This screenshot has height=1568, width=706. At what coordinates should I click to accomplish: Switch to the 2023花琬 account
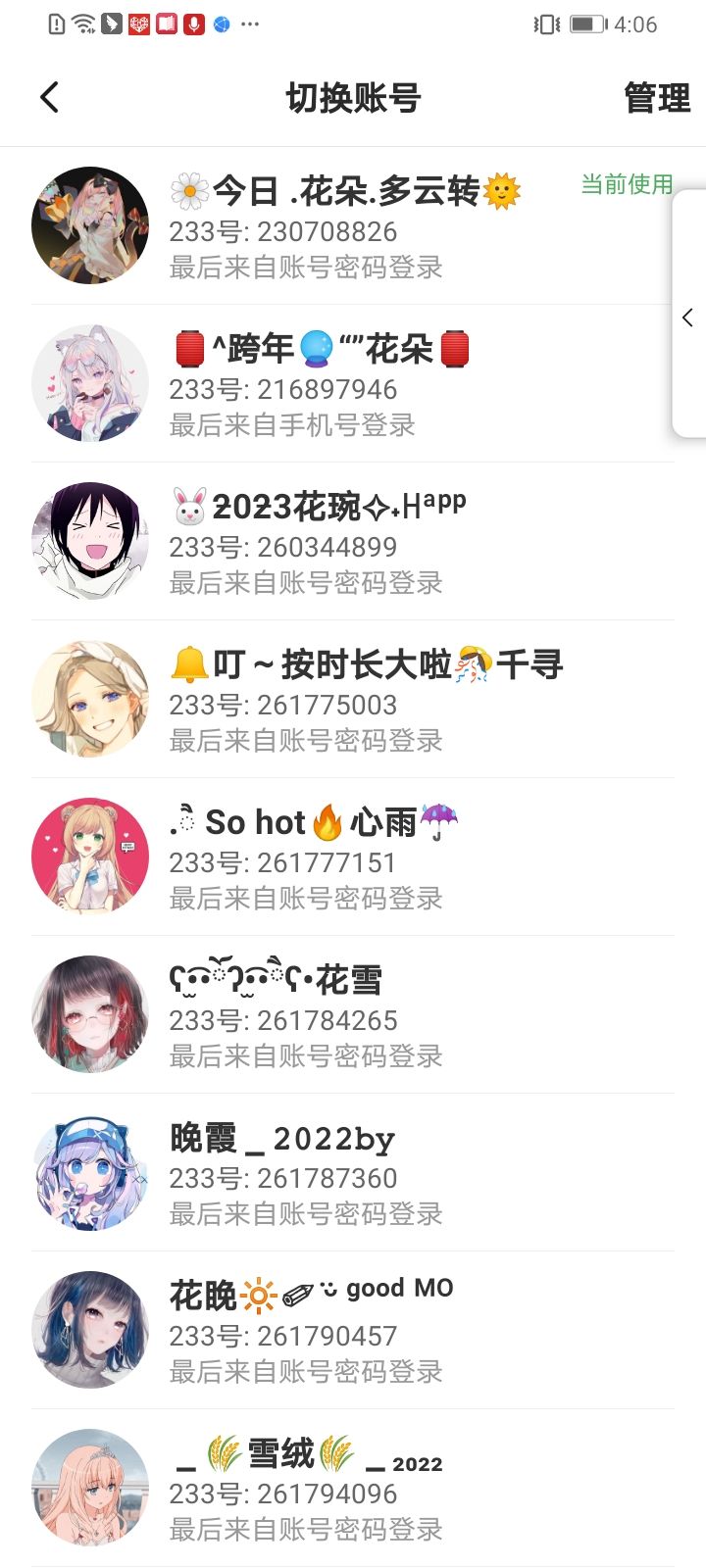pos(353,542)
